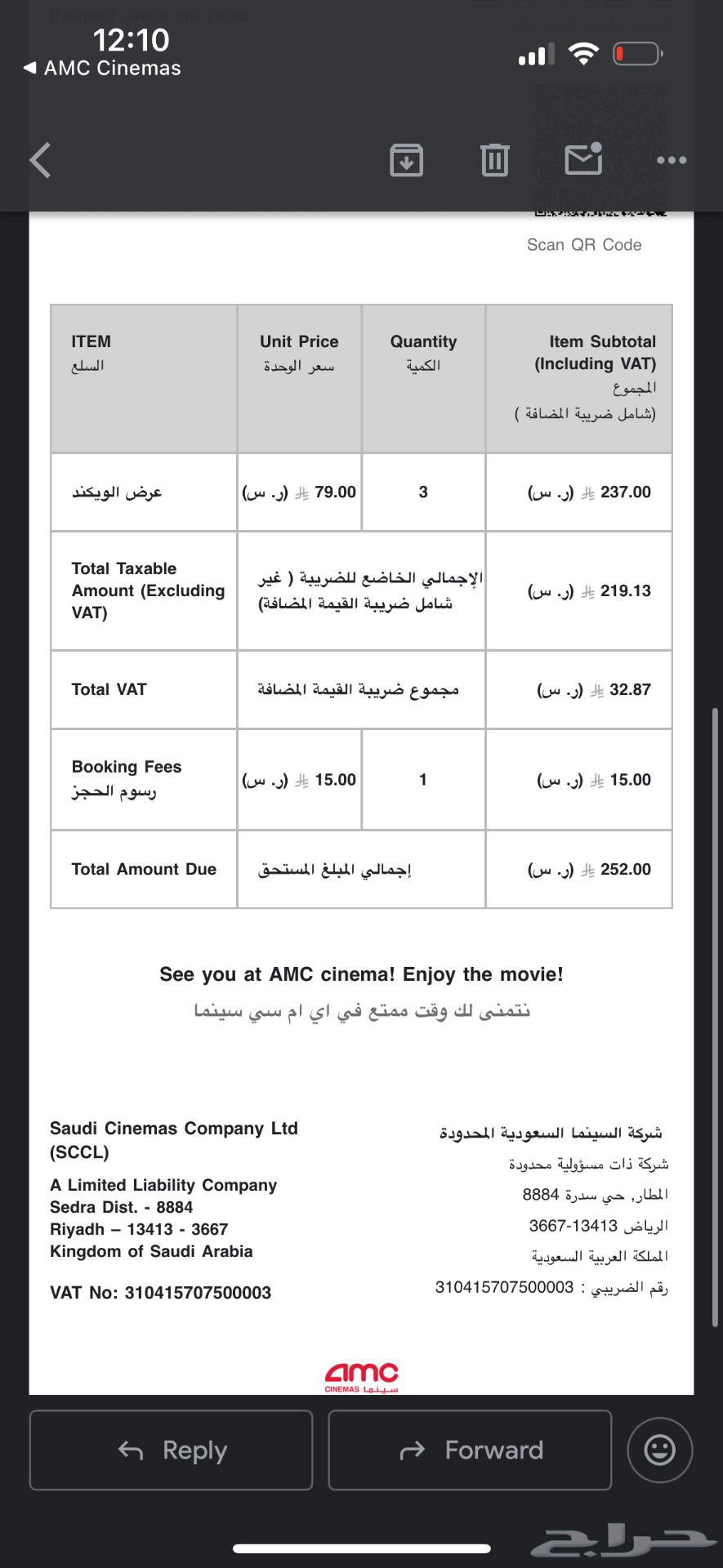Tap the home indicator bar at bottom
The width and height of the screenshot is (723, 1568).
tap(361, 1547)
